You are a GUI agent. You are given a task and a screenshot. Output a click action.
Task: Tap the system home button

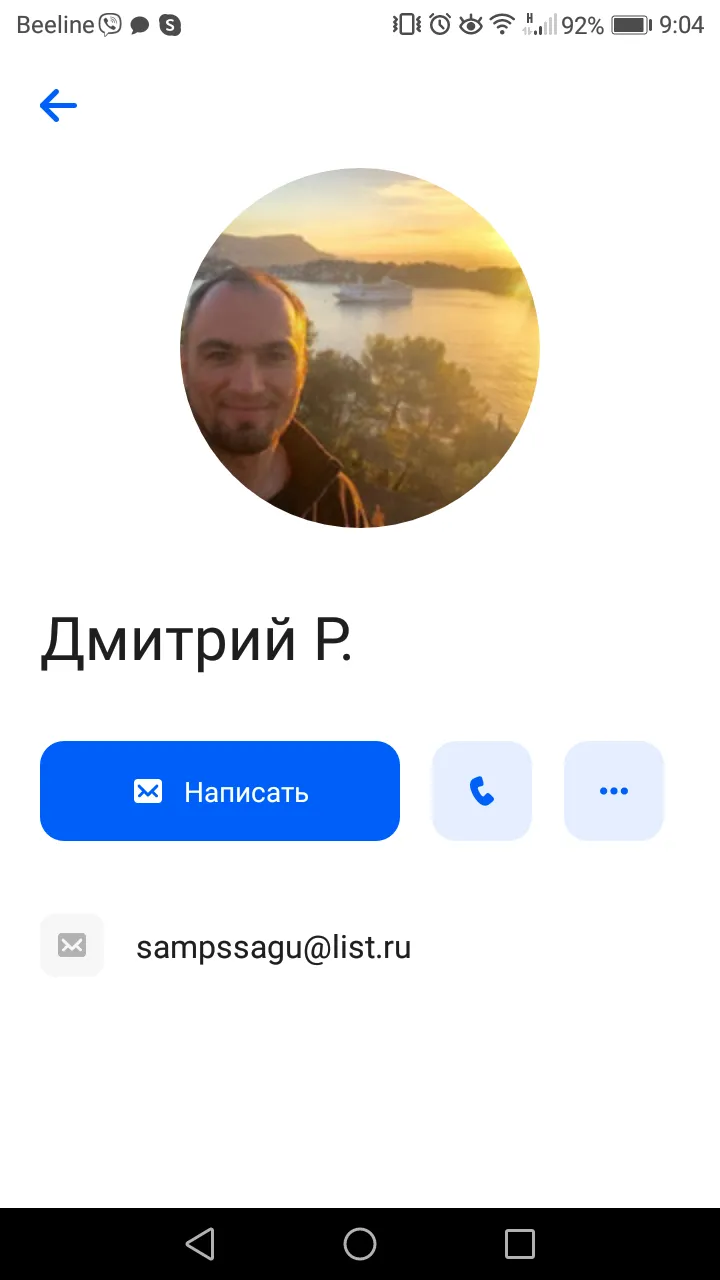360,1244
